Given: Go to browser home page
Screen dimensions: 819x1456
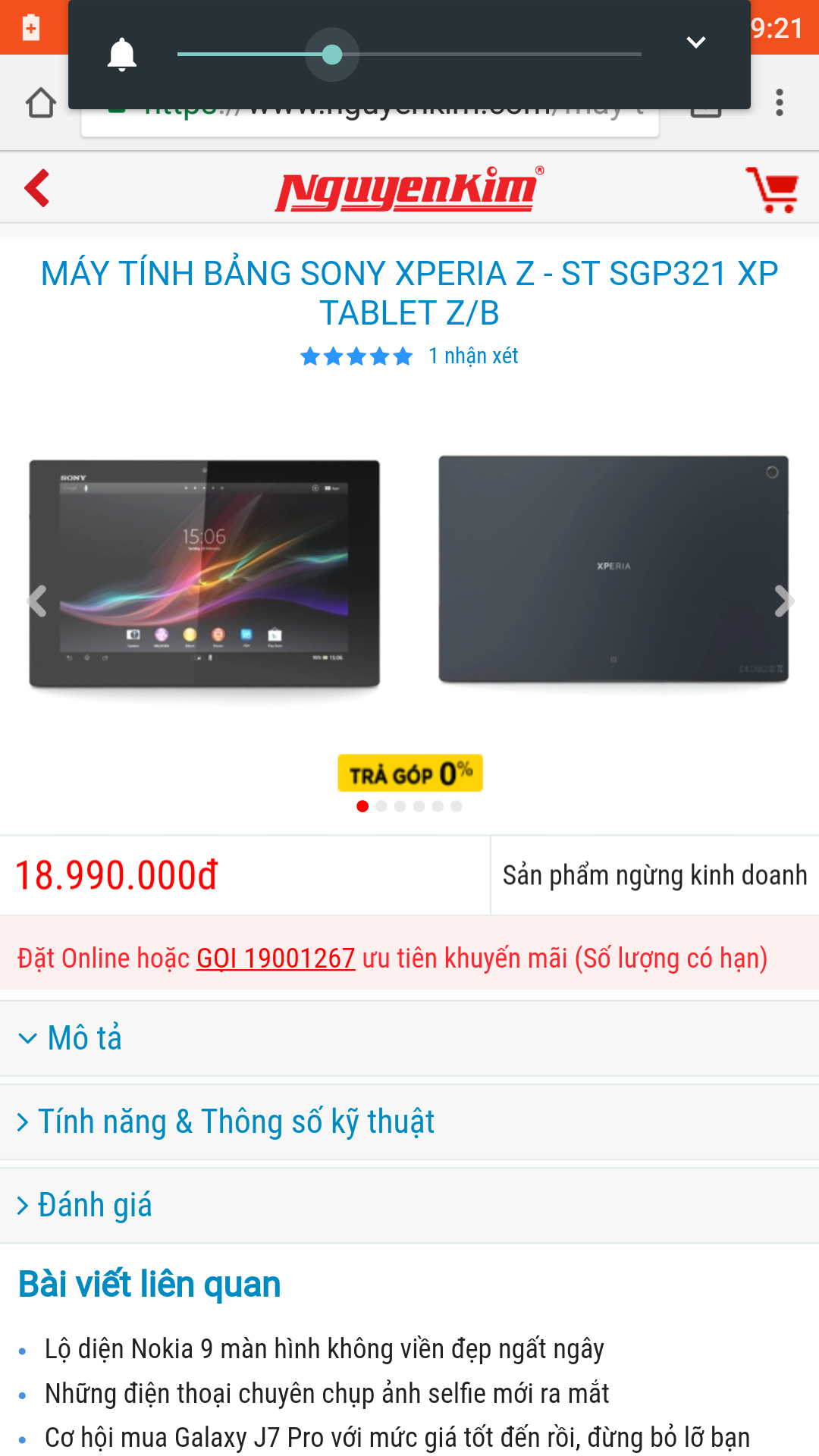Looking at the screenshot, I should [x=41, y=103].
